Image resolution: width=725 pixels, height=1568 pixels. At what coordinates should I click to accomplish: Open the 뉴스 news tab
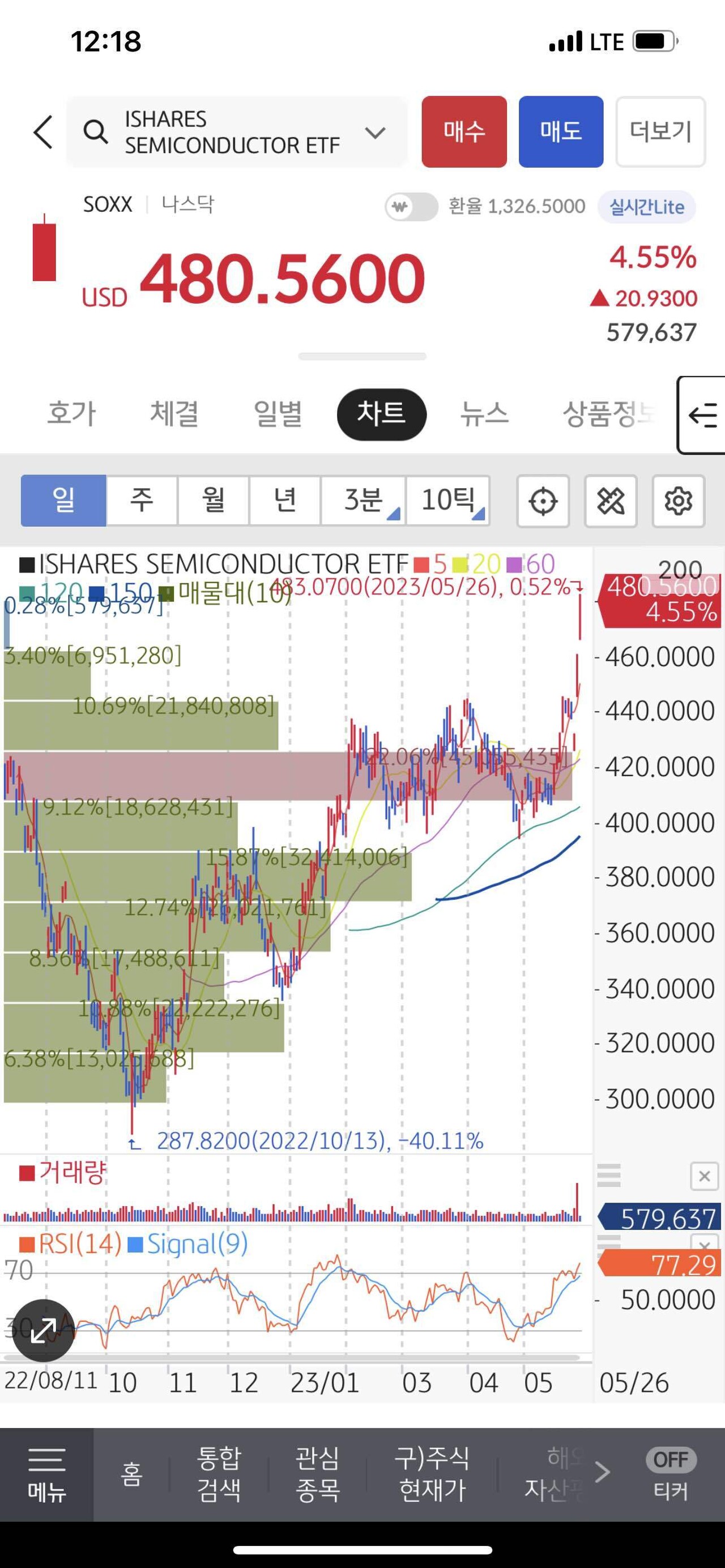click(484, 414)
